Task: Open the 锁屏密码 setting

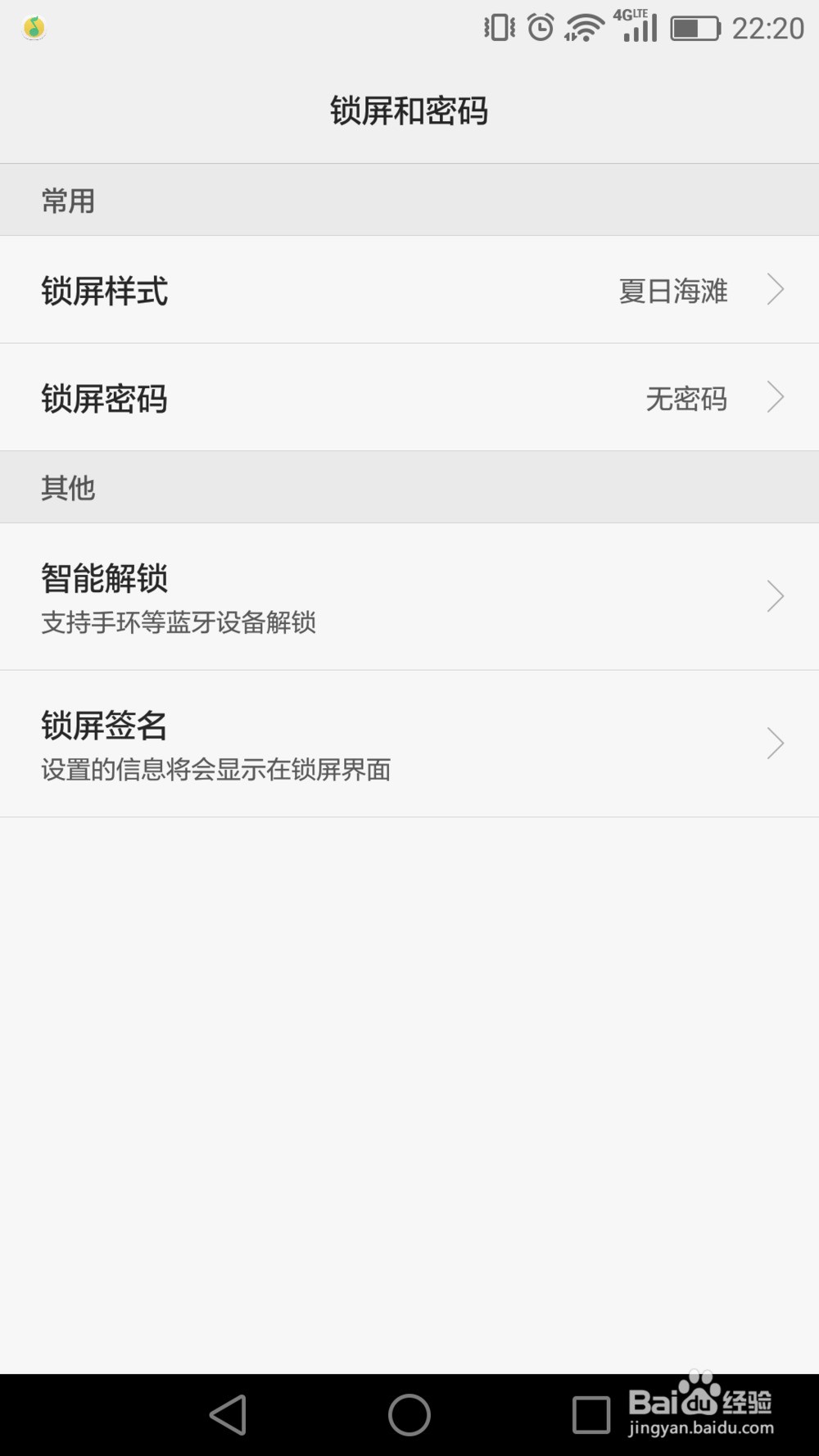Action: [409, 397]
